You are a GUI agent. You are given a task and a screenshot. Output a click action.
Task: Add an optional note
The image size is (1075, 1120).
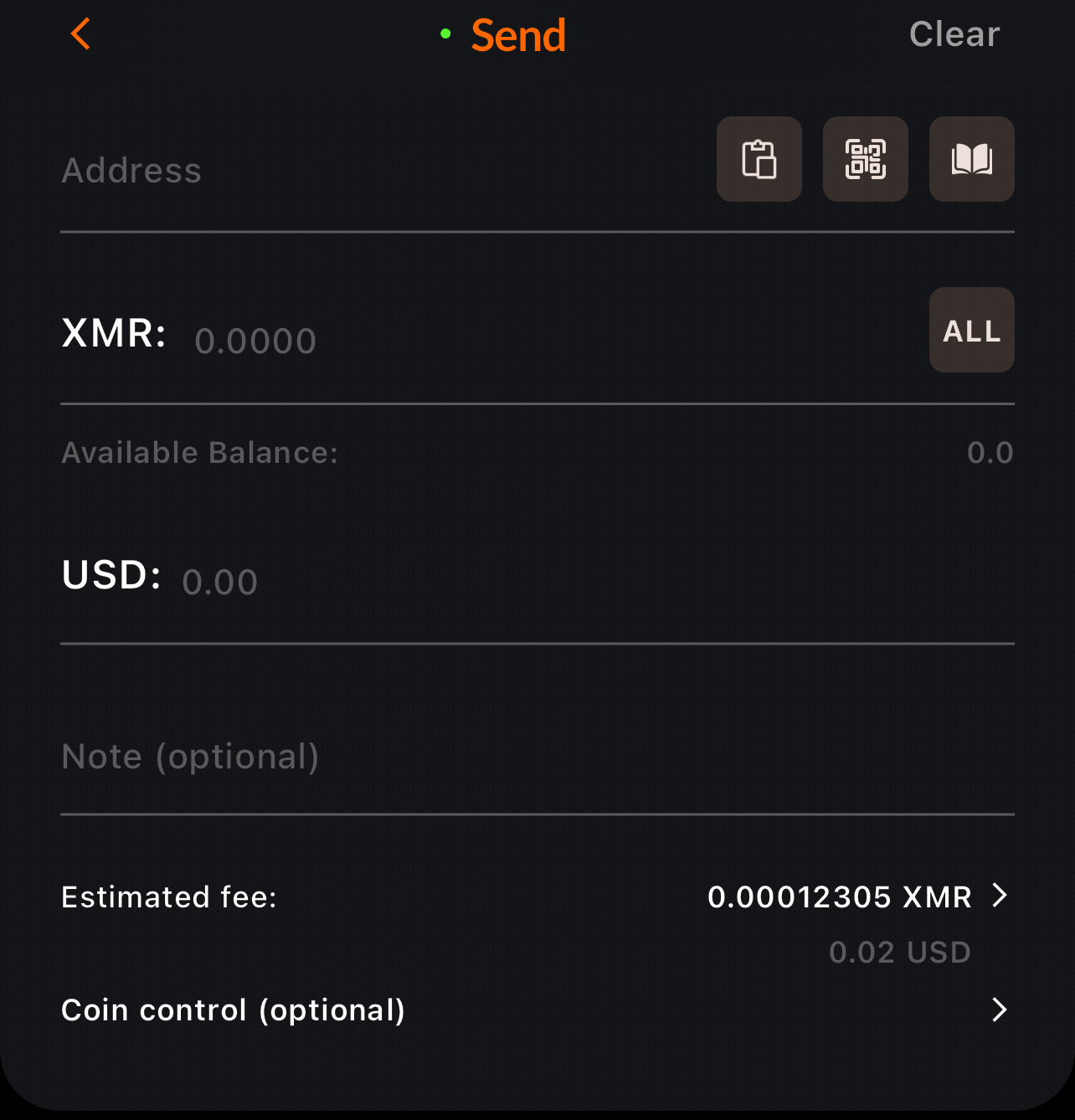click(x=502, y=757)
